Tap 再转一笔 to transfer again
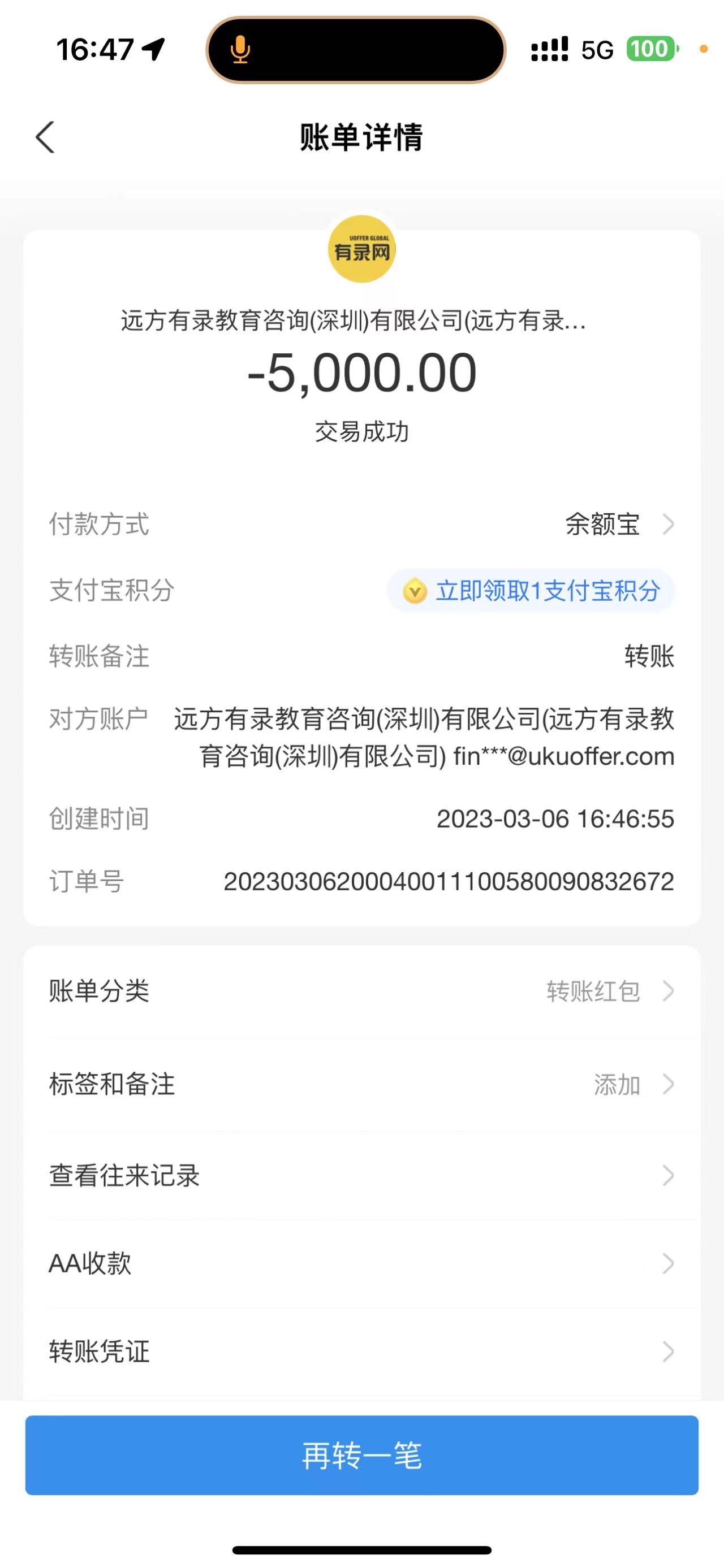Viewport: 724px width, 1568px height. 361,1456
